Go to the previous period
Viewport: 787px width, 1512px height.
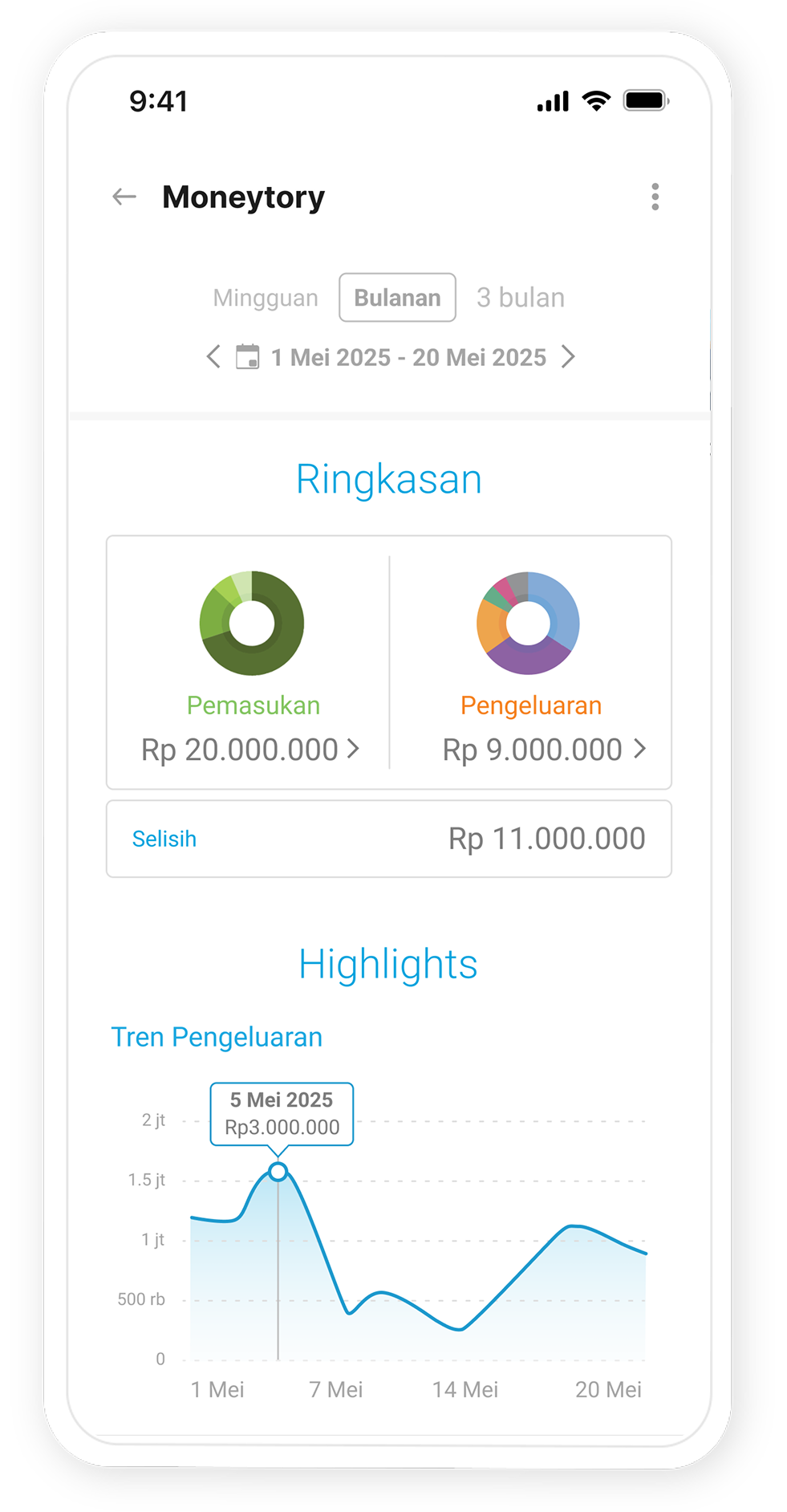click(x=213, y=356)
